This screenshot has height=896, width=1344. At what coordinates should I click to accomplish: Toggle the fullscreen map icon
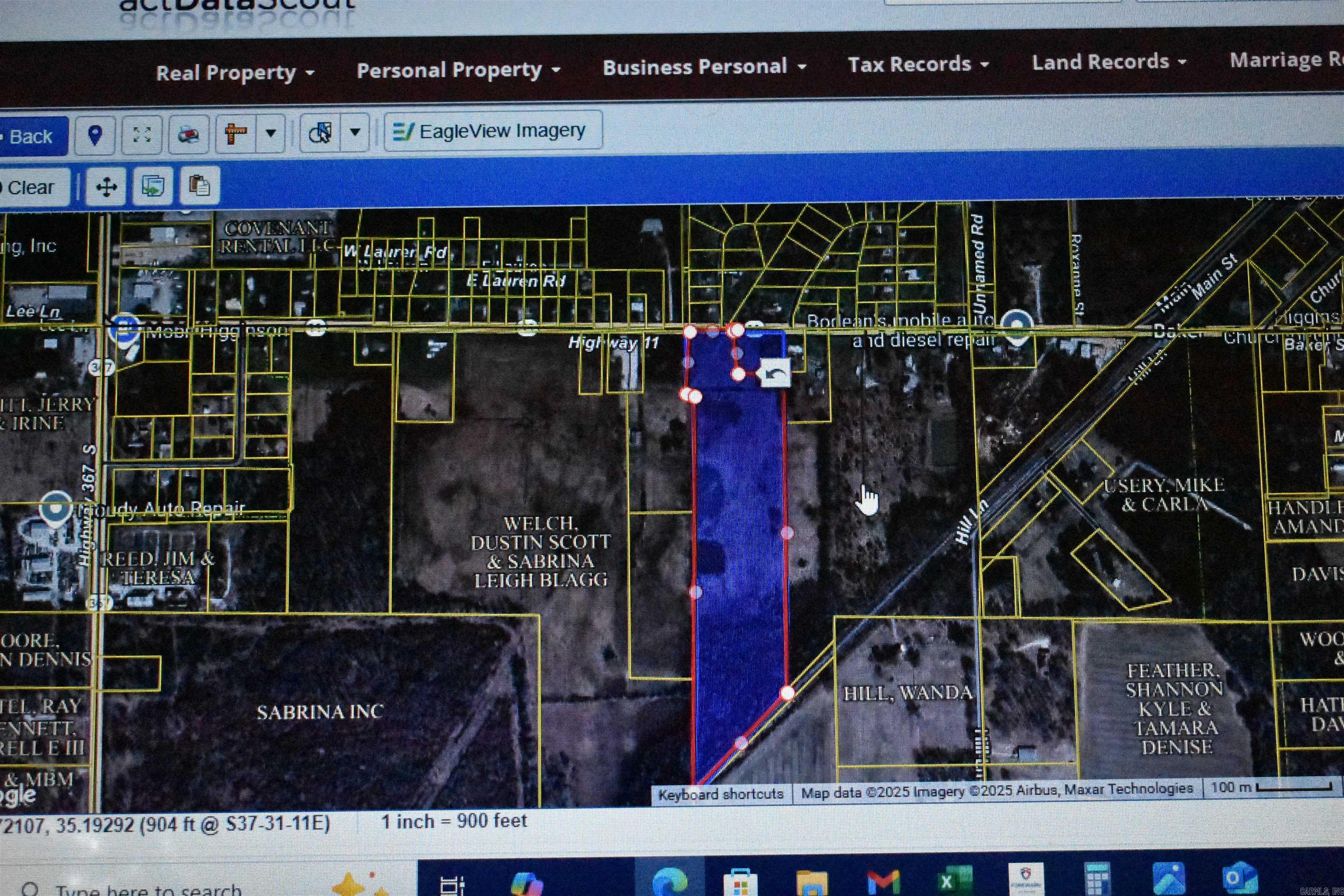coord(141,135)
